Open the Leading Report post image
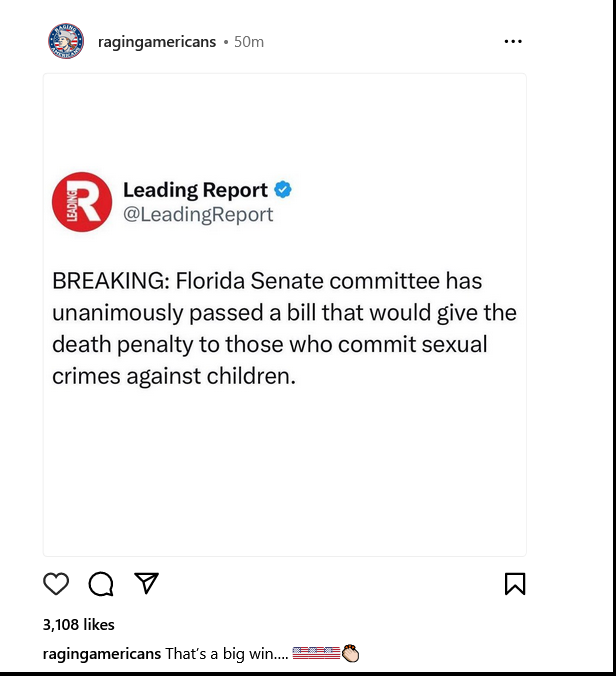 pos(285,315)
